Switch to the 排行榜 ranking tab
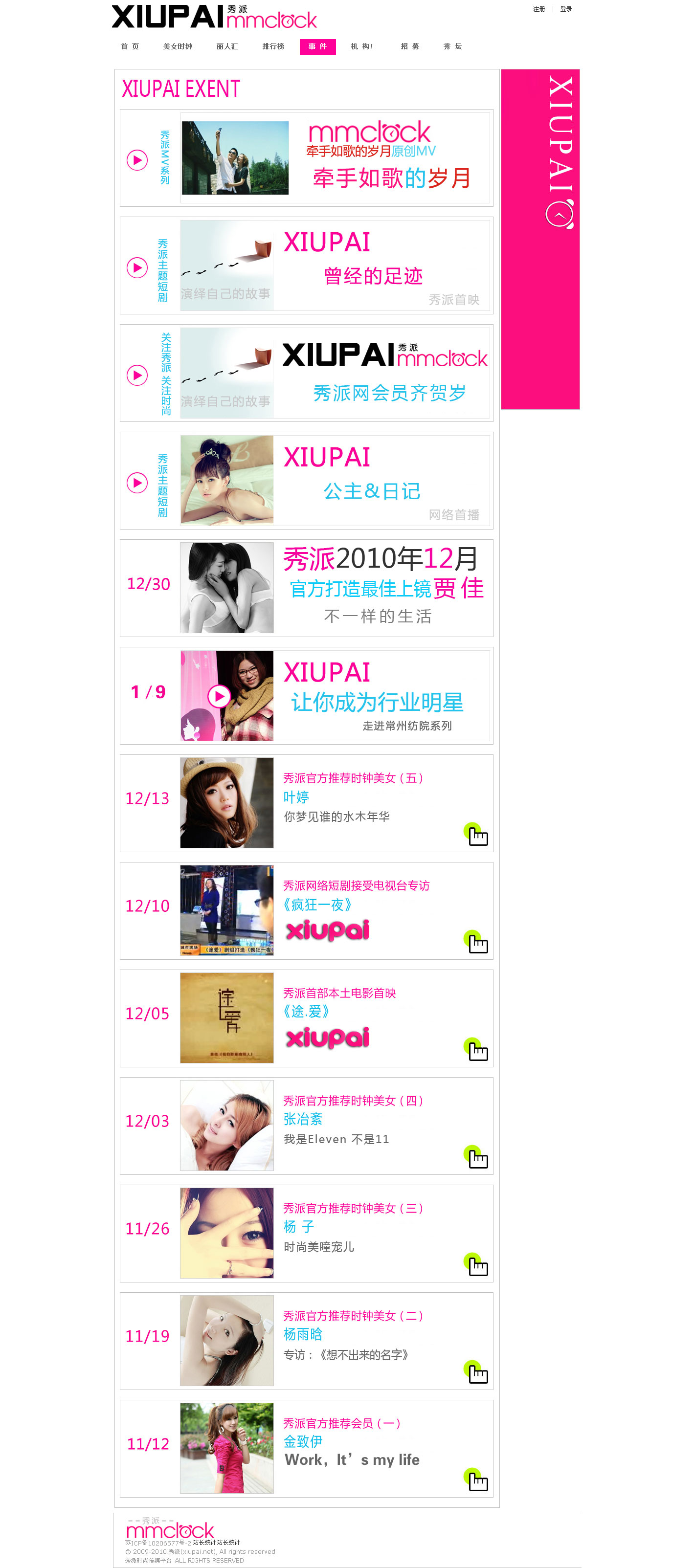 [273, 46]
